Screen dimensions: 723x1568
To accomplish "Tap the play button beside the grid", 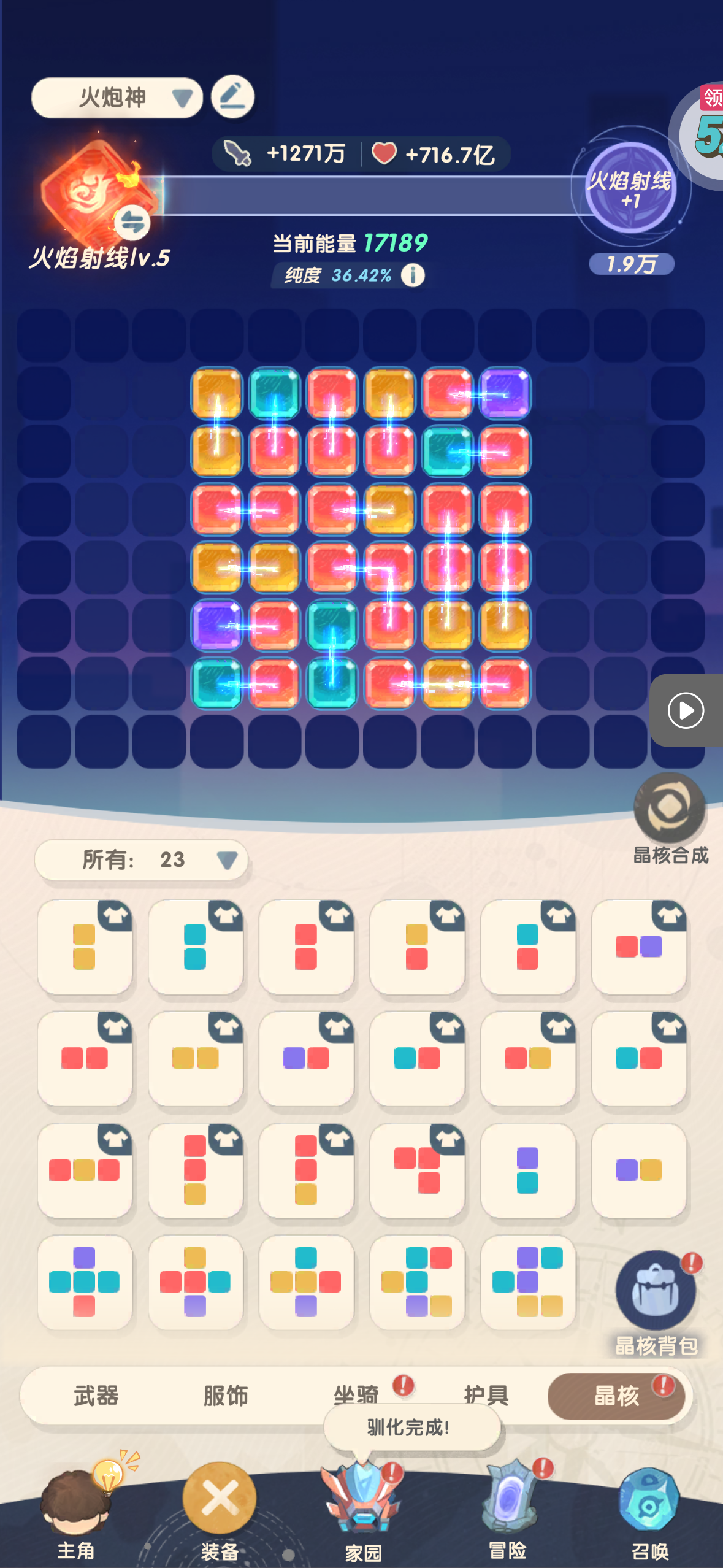I will click(686, 710).
